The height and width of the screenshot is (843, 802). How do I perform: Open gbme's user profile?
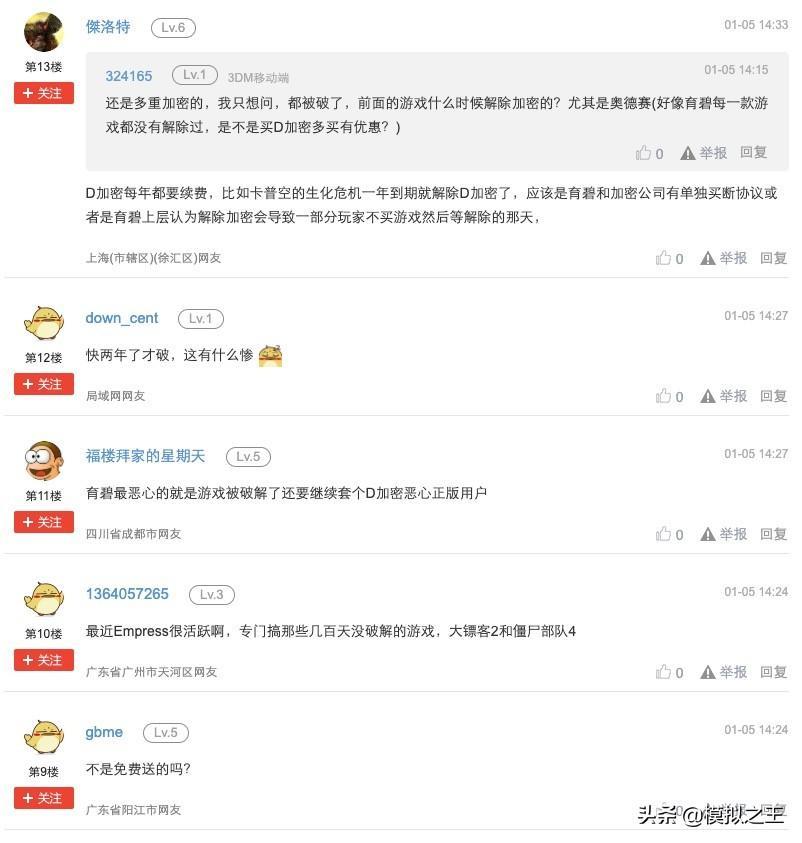104,732
